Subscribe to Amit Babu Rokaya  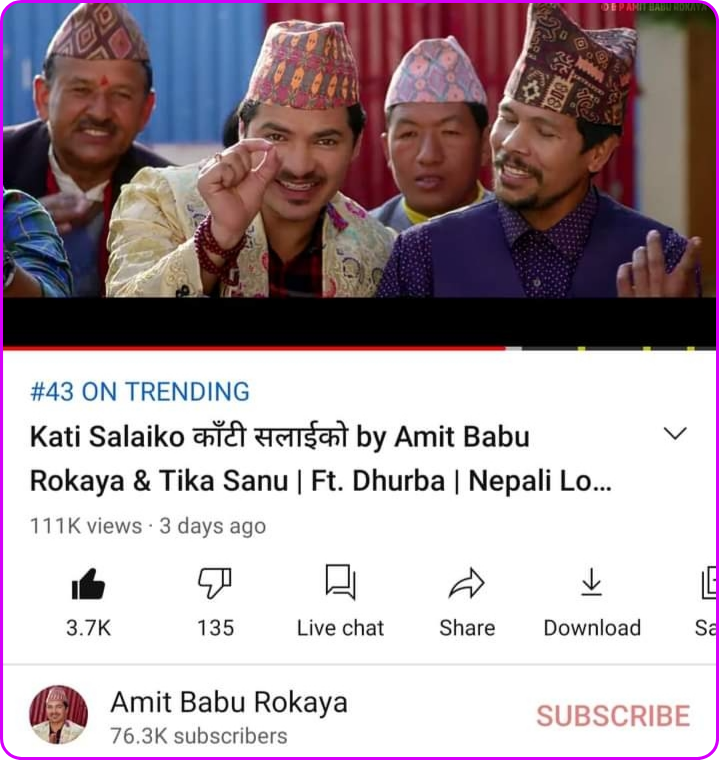click(612, 716)
